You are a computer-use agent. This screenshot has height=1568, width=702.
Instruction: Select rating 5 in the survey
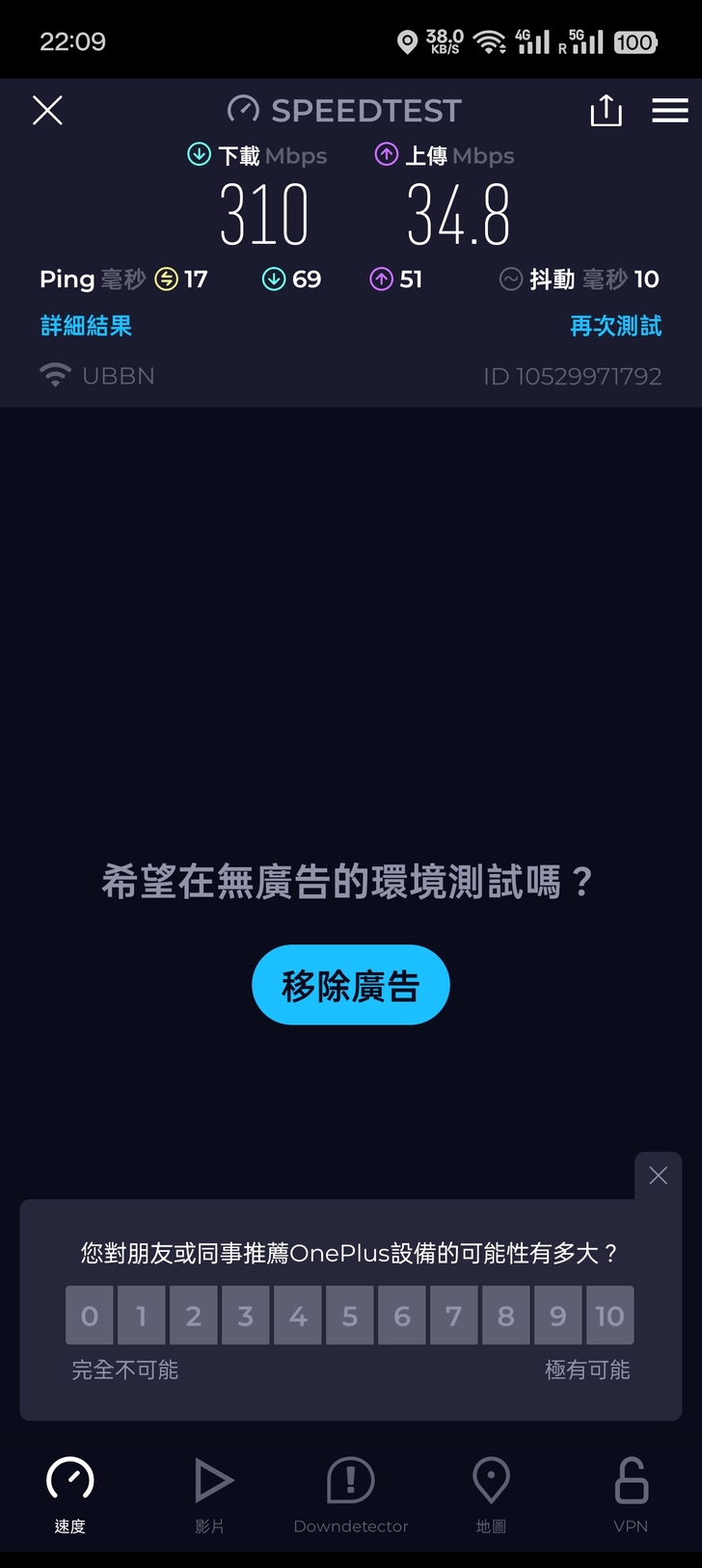click(350, 1316)
